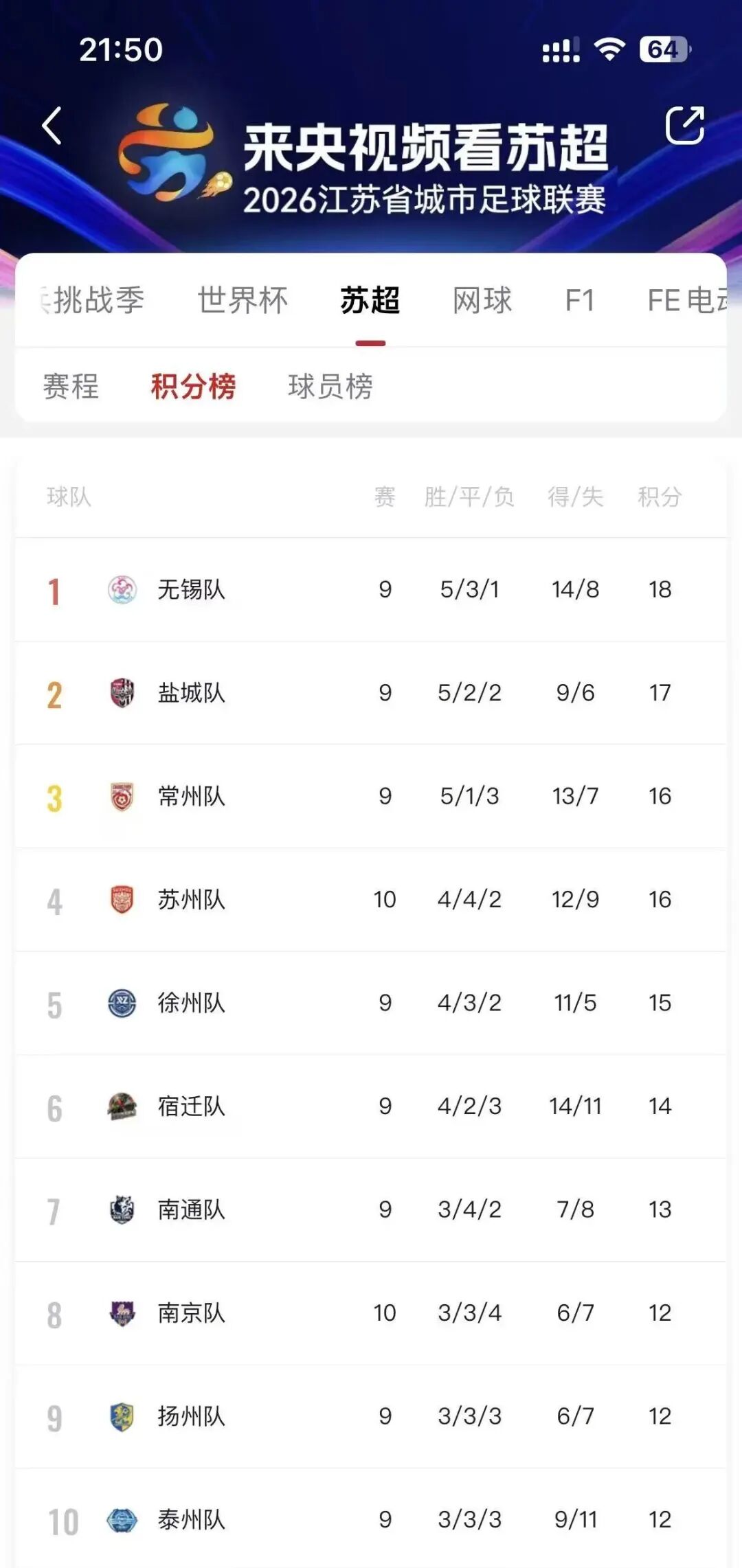The image size is (742, 1568).
Task: Open the 挑战季 tab
Action: point(93,300)
